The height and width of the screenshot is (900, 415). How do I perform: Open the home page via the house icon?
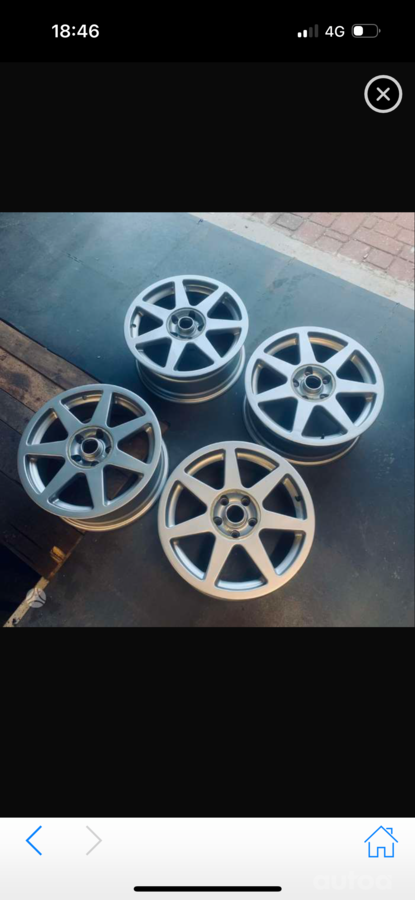[x=381, y=841]
